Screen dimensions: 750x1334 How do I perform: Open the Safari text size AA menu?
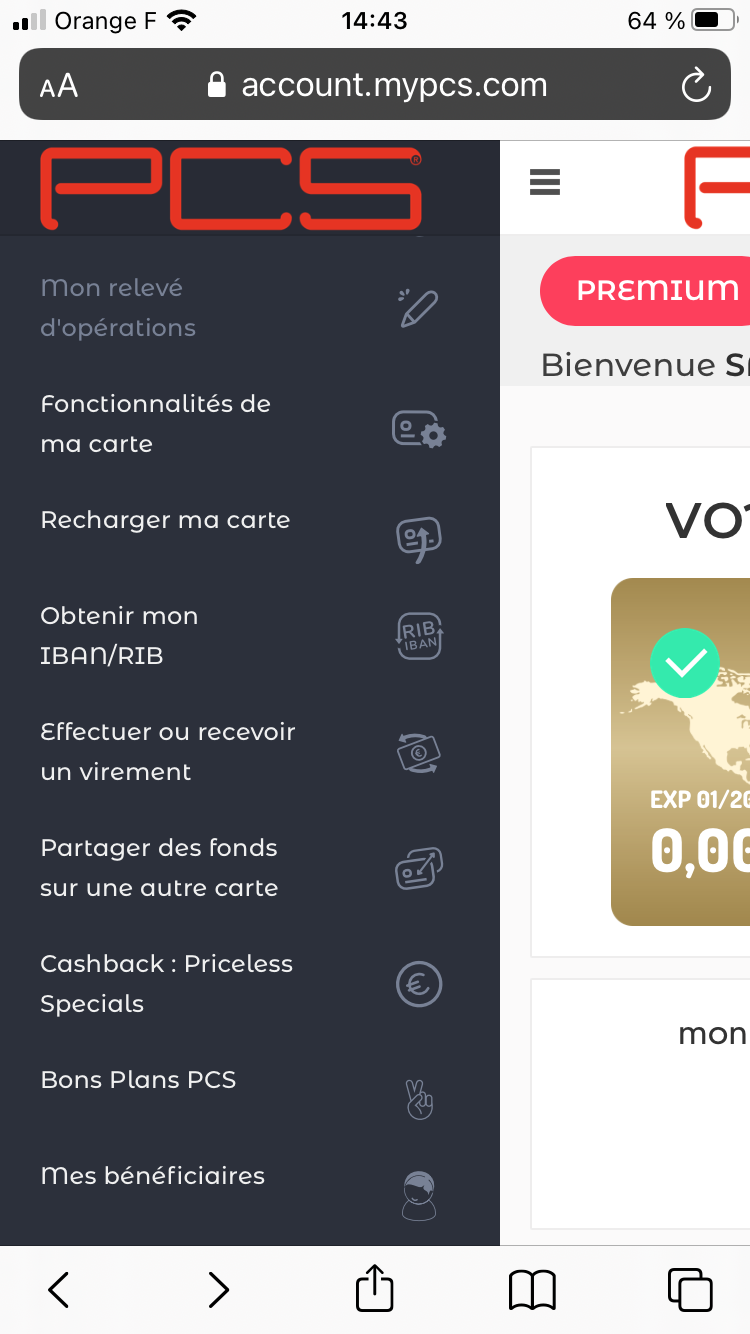pos(59,86)
